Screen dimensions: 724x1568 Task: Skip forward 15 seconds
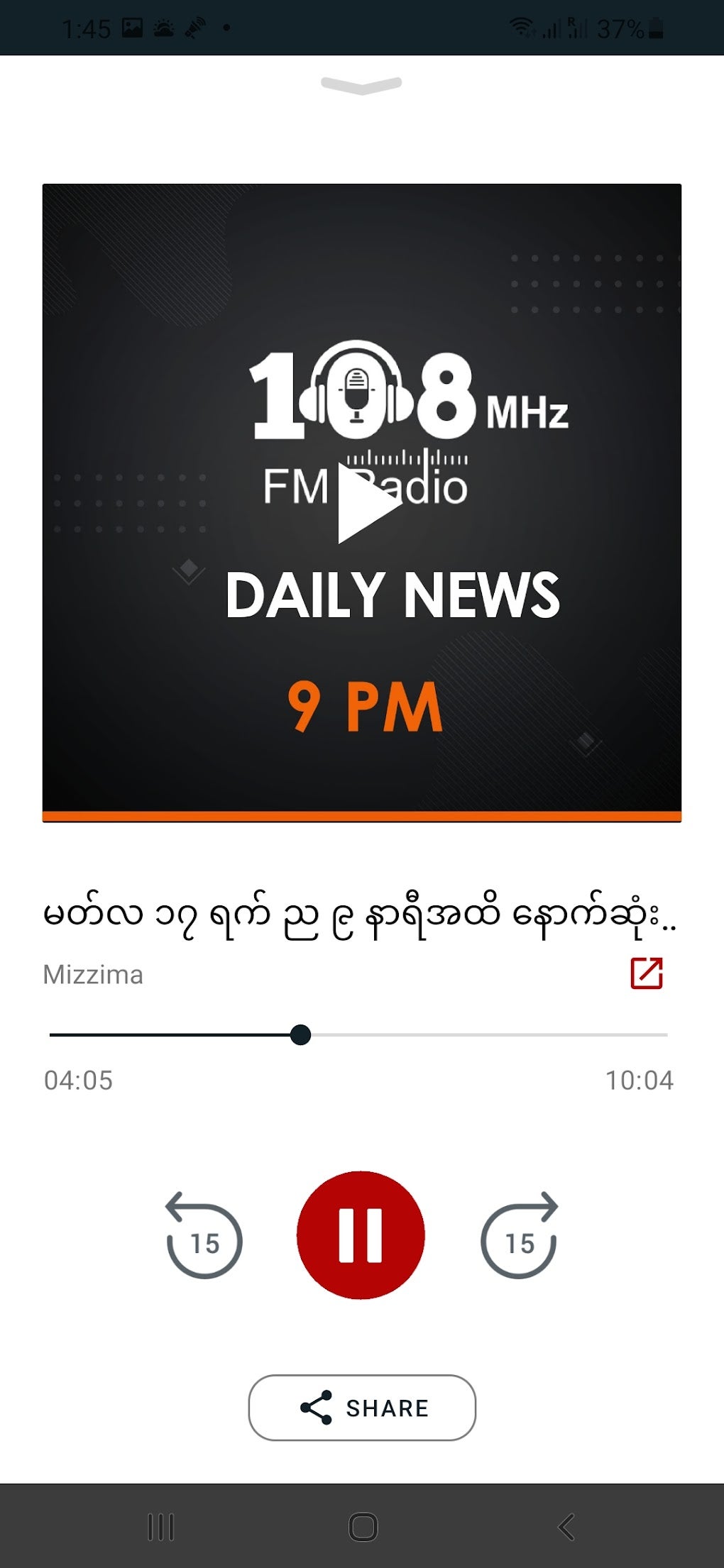[x=519, y=1236]
